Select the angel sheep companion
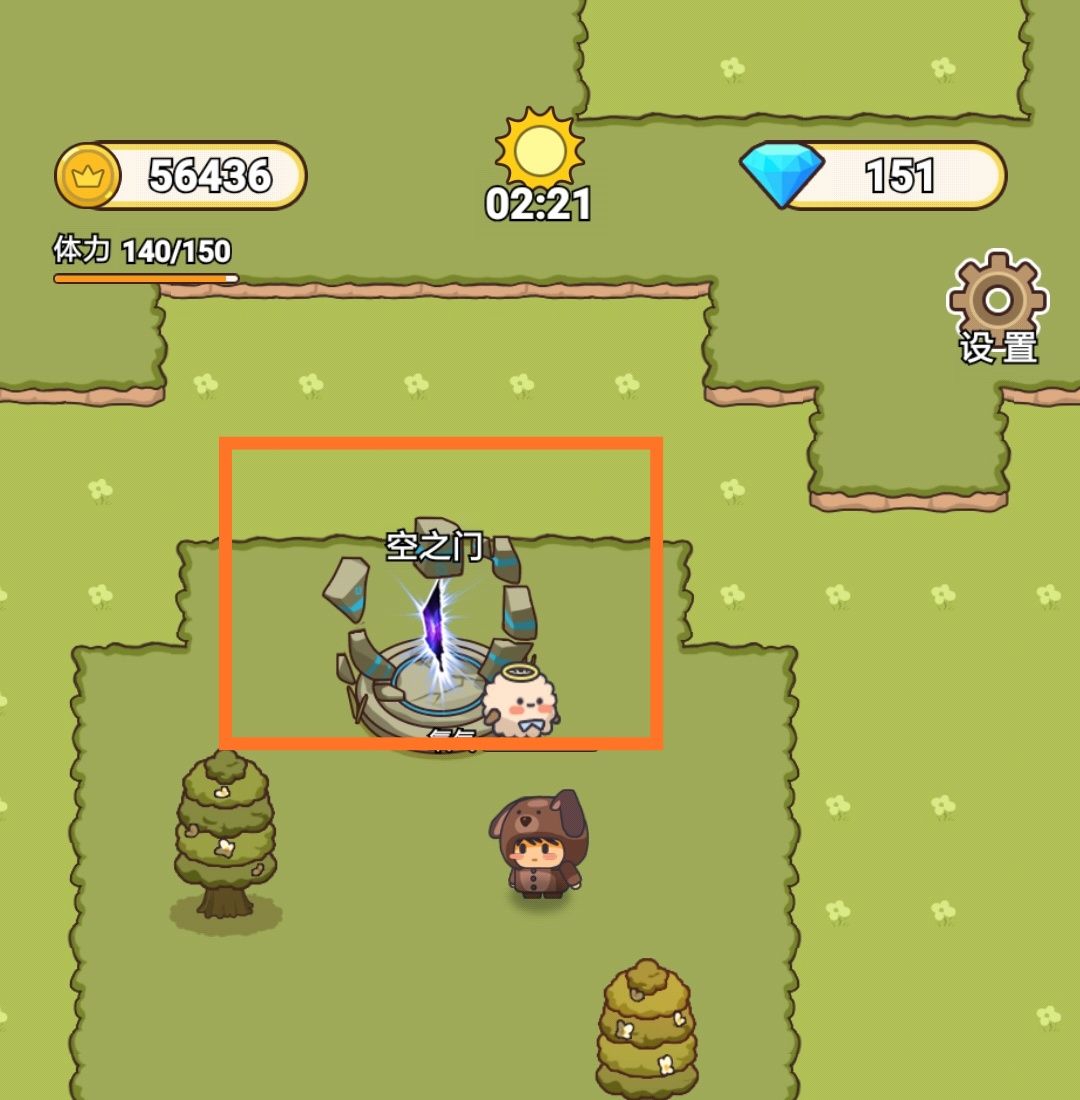Viewport: 1080px width, 1100px height. pyautogui.click(x=520, y=700)
